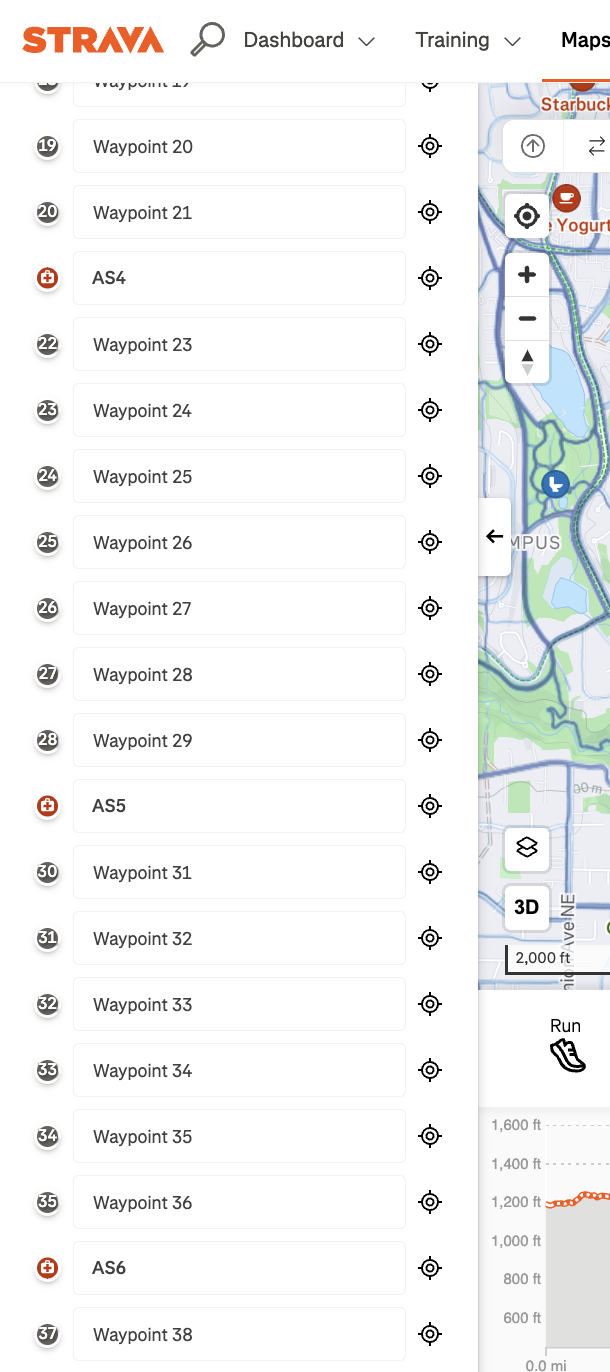Open the search magnifier icon
Screen dimensions: 610x1372
[208, 40]
